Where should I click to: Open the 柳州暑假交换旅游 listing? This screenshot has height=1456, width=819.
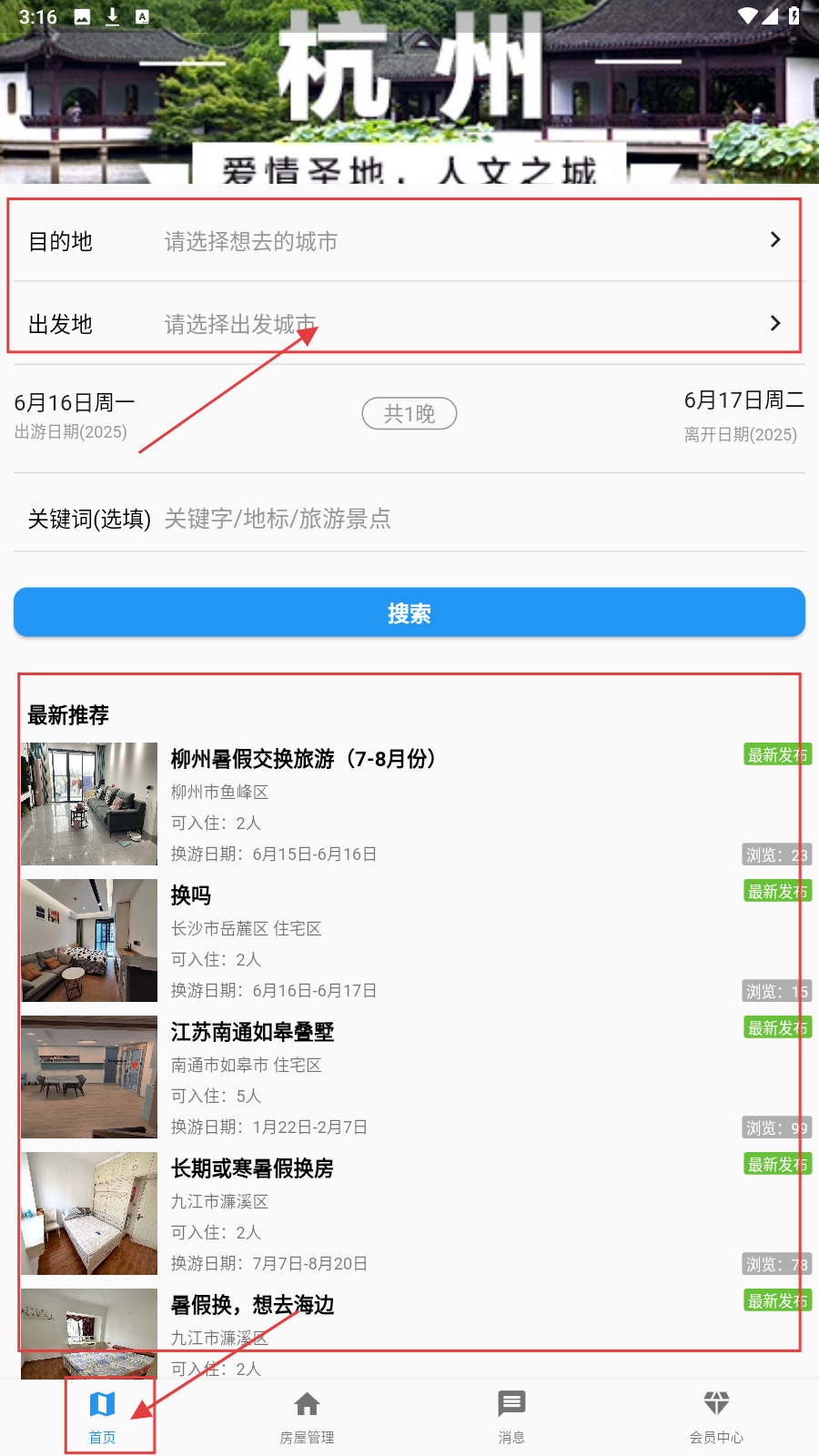(x=409, y=804)
